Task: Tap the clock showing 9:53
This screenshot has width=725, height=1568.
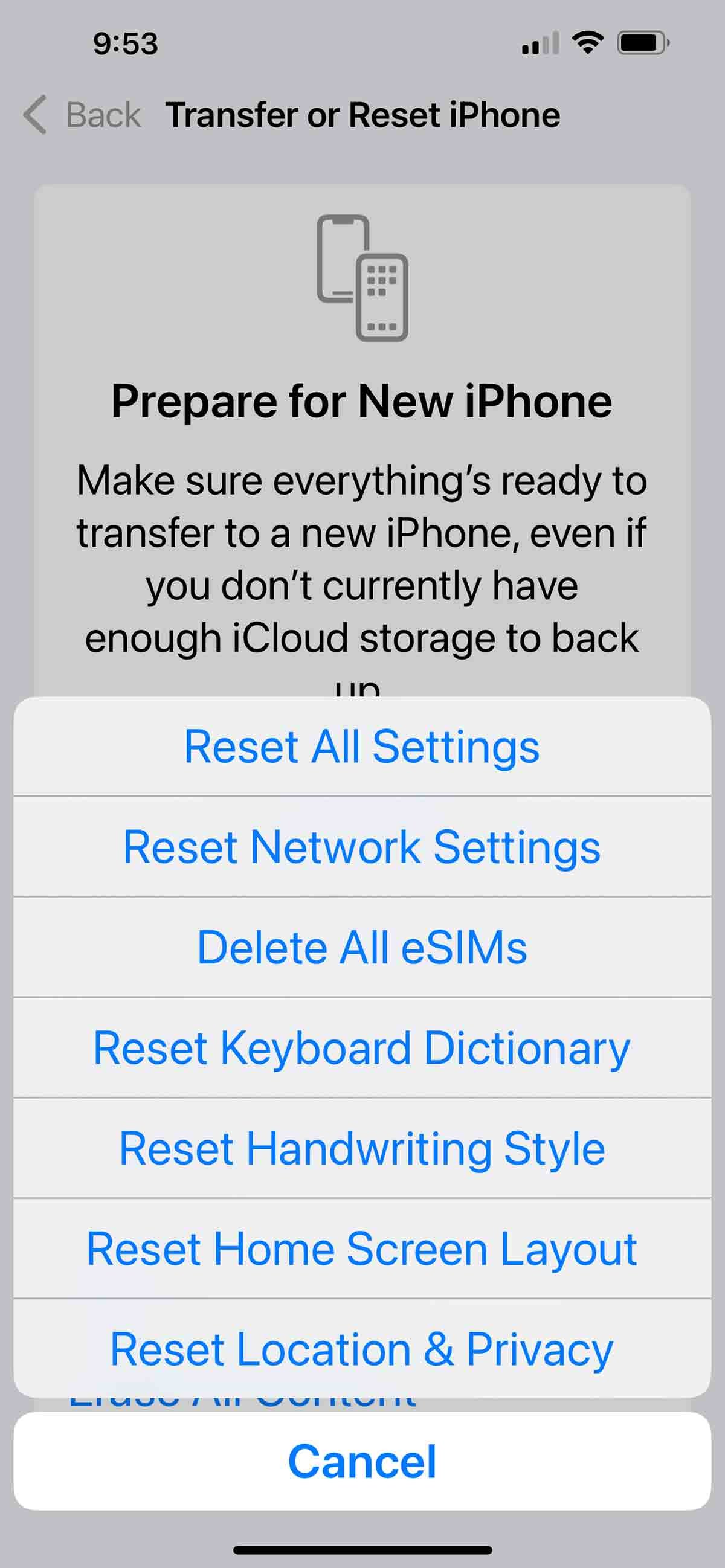Action: pyautogui.click(x=125, y=43)
